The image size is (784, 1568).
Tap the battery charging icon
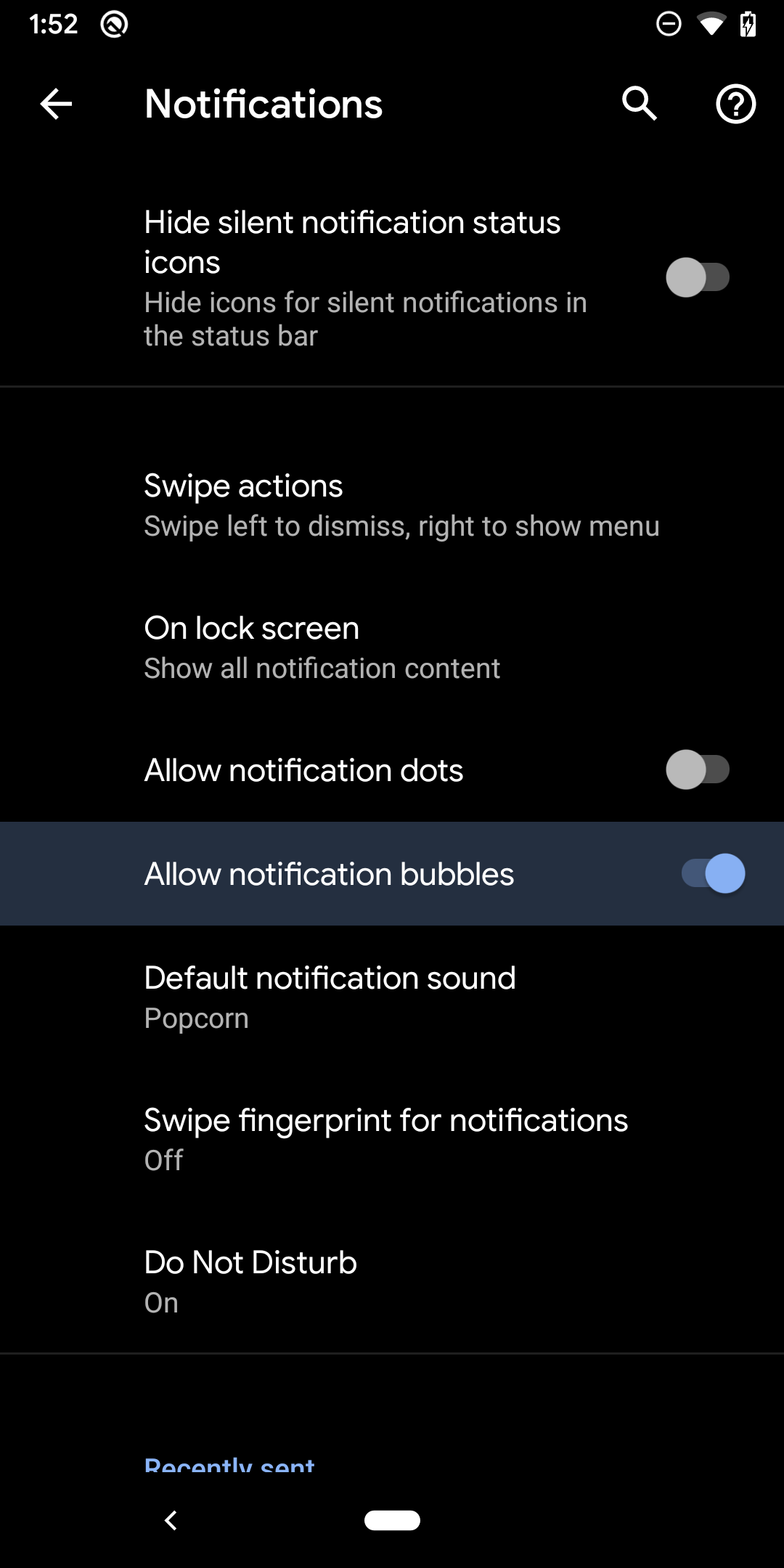pos(749,24)
